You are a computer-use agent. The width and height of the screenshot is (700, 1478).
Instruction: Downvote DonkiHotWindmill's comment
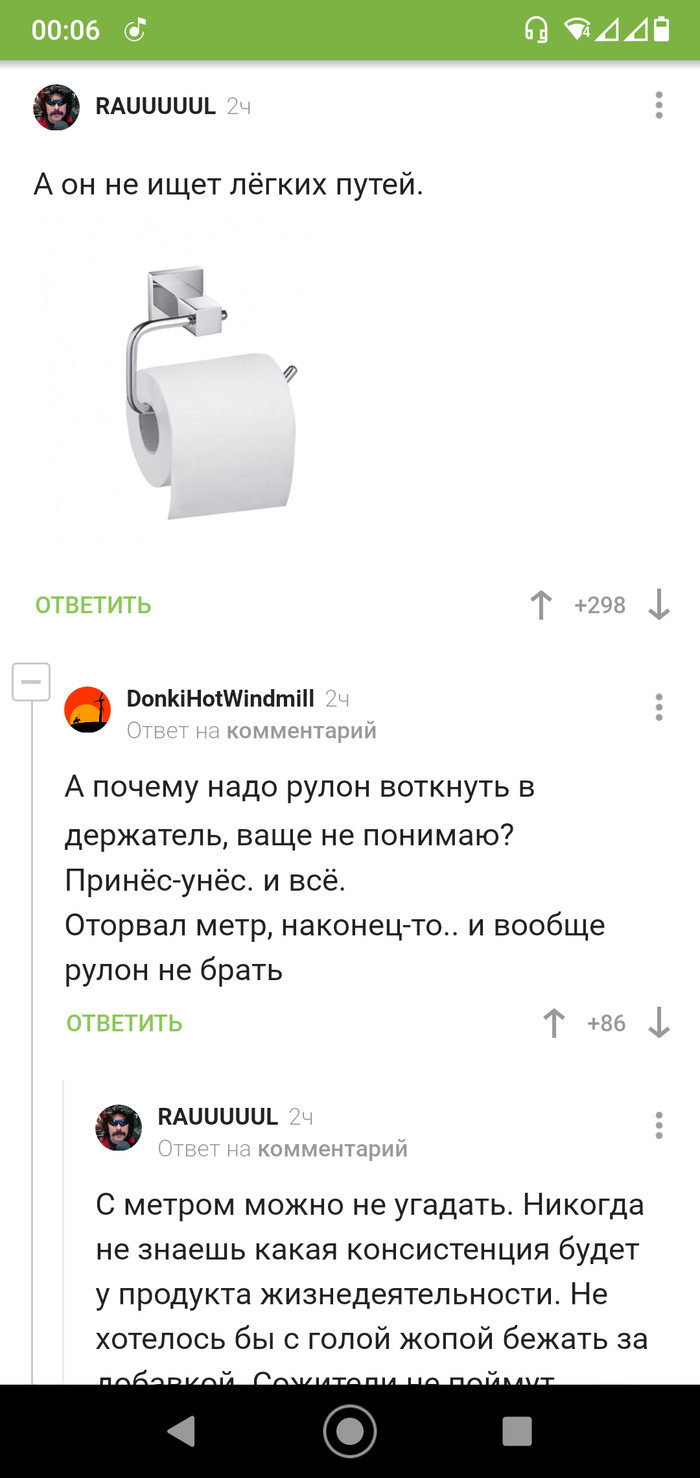point(659,1023)
